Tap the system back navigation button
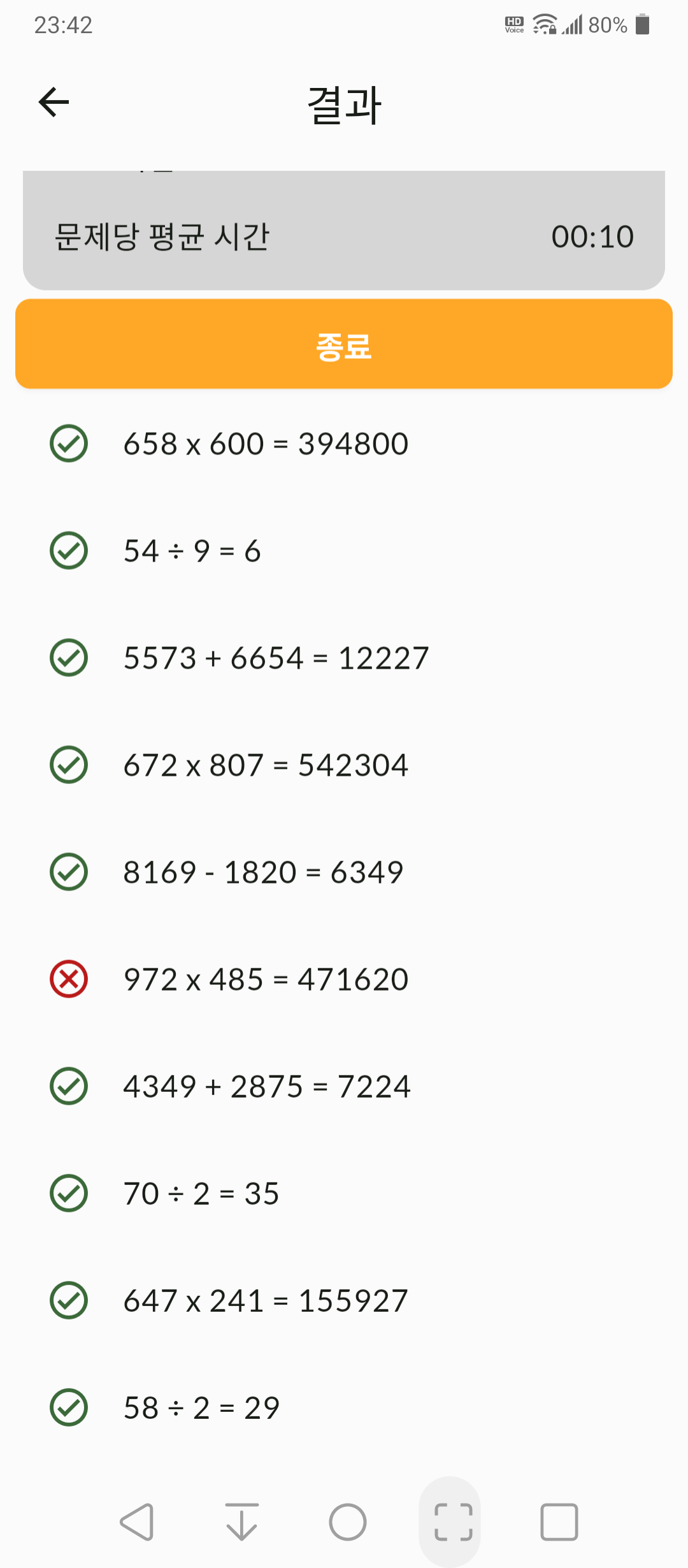688x1568 pixels. click(x=137, y=1522)
